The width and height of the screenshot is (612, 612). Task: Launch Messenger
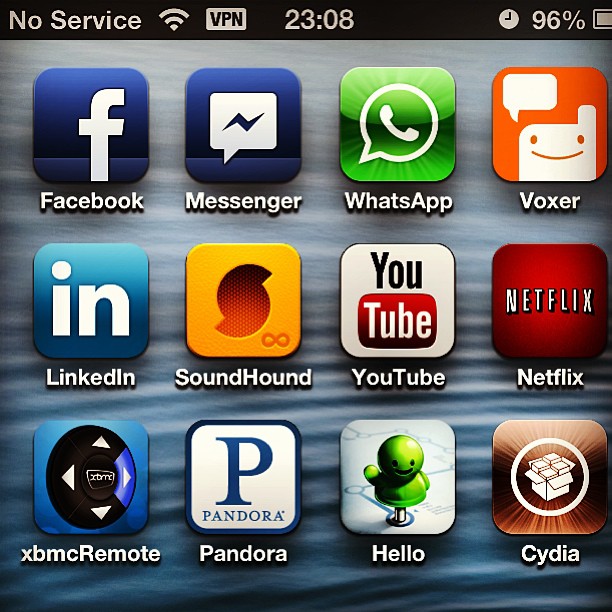click(243, 125)
